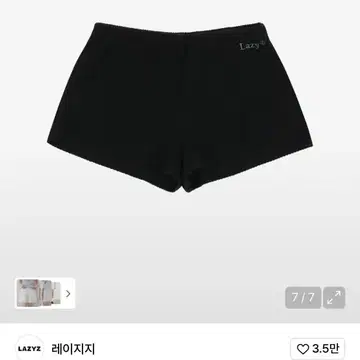Viewport: 360px width, 360px height.
Task: Open the black shorts product image
Action: point(180,107)
